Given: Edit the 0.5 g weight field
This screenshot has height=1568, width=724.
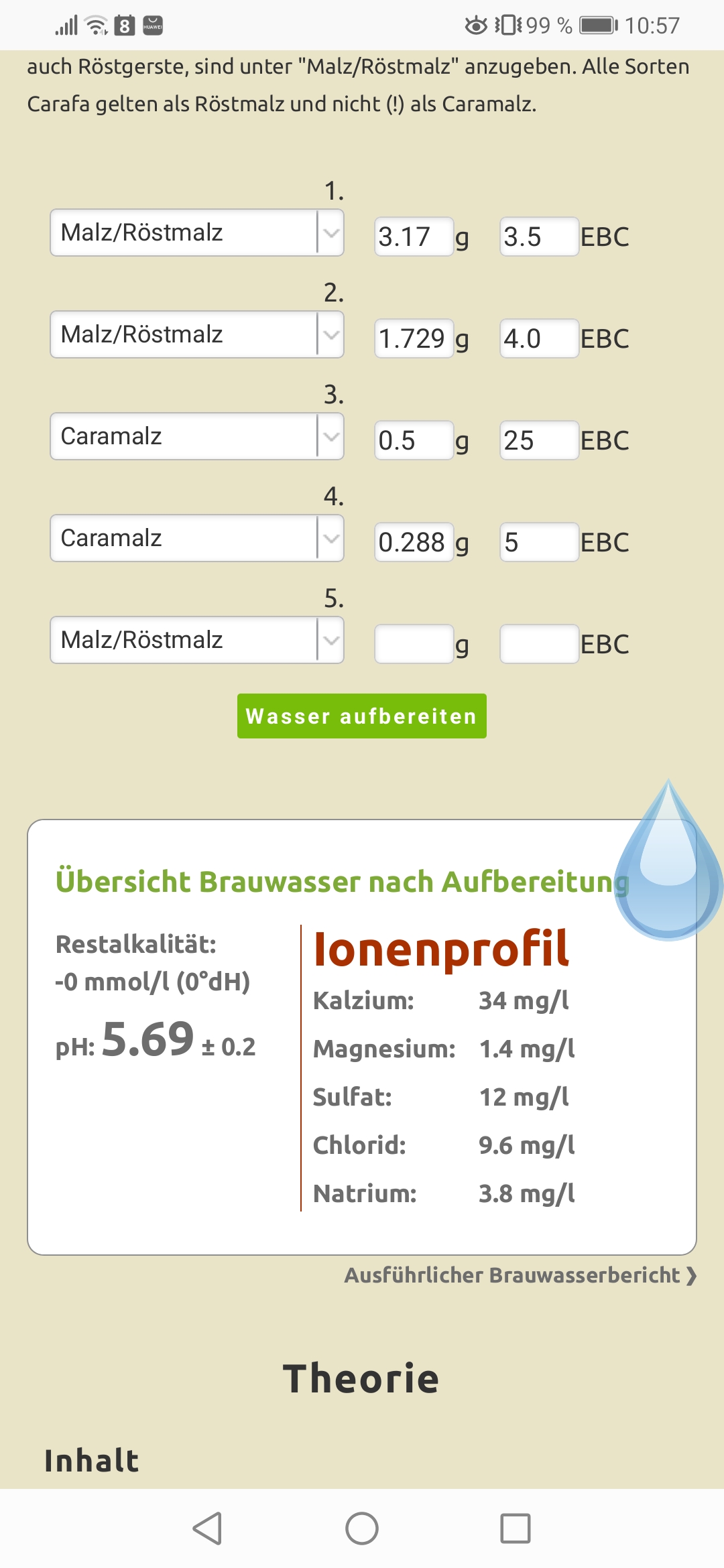Looking at the screenshot, I should [x=413, y=440].
